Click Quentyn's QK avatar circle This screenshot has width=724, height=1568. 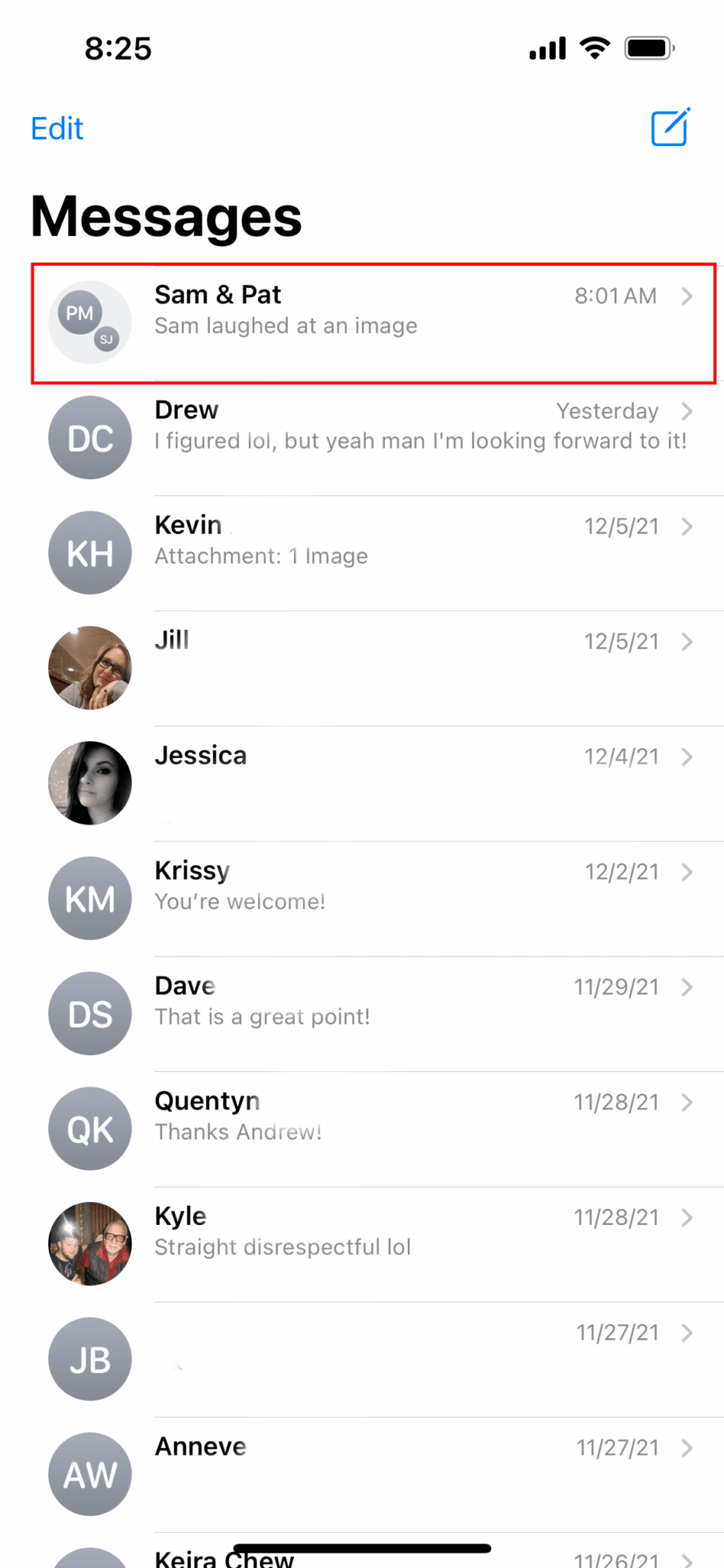point(90,1128)
